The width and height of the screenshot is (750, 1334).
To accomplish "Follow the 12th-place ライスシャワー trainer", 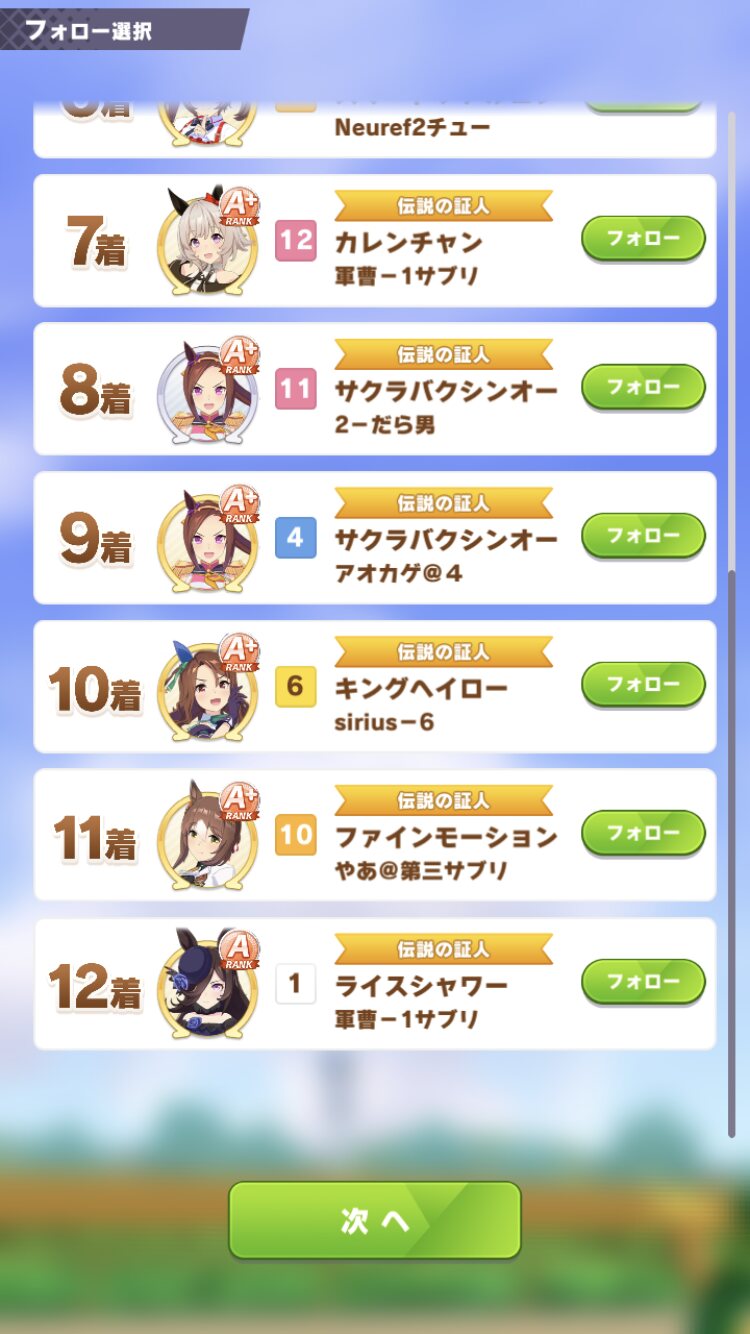I will click(x=643, y=982).
